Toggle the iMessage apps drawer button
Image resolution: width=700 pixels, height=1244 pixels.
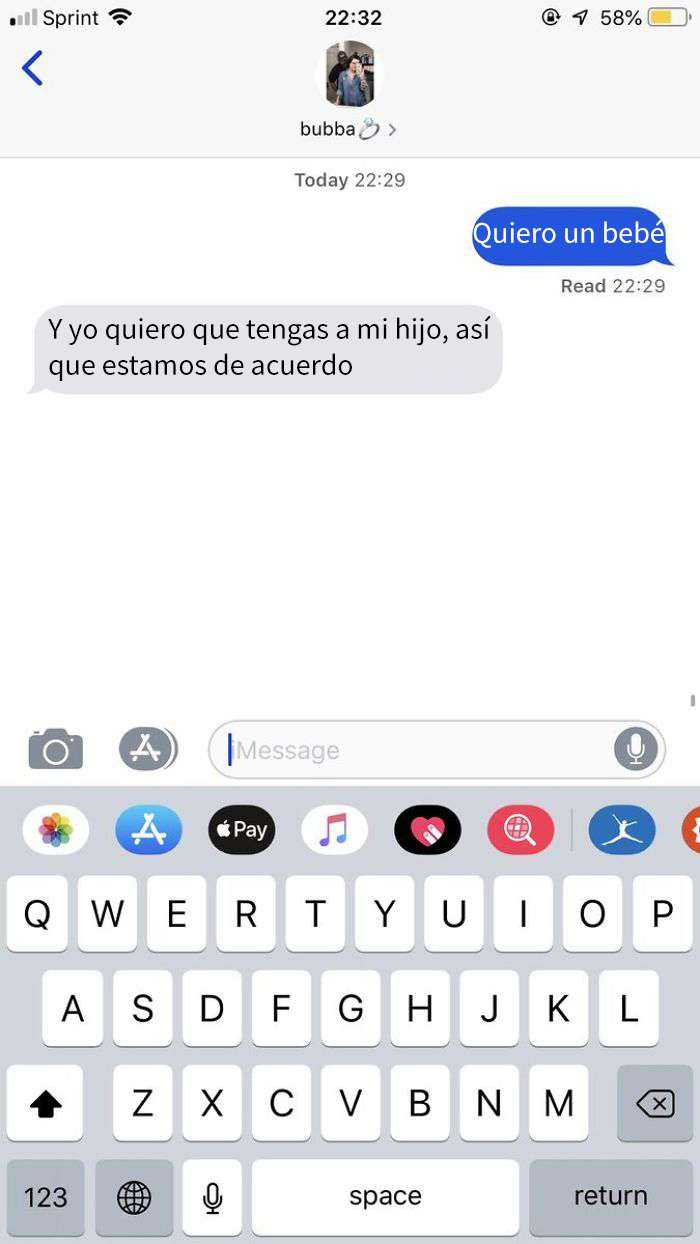(x=147, y=749)
